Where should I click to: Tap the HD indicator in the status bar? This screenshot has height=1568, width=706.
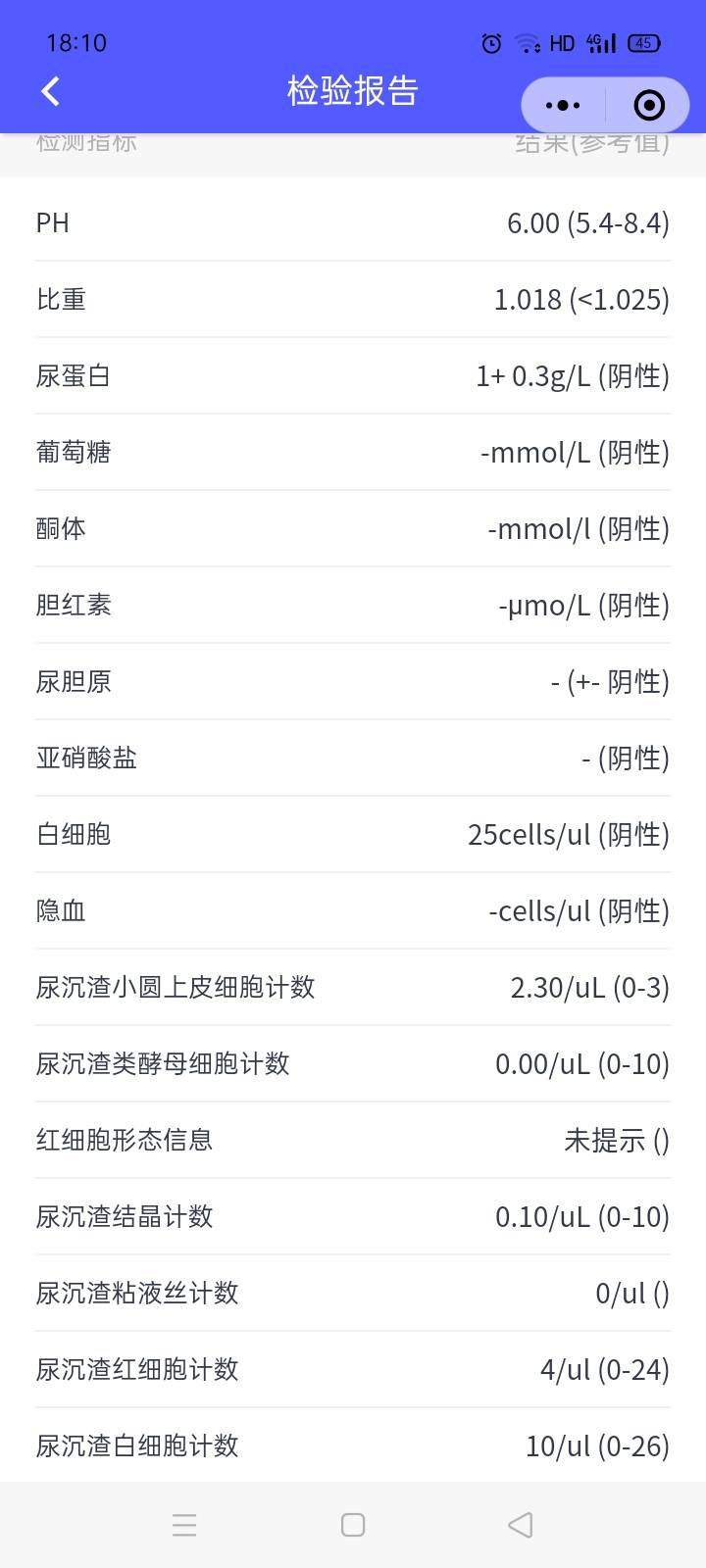tap(562, 42)
